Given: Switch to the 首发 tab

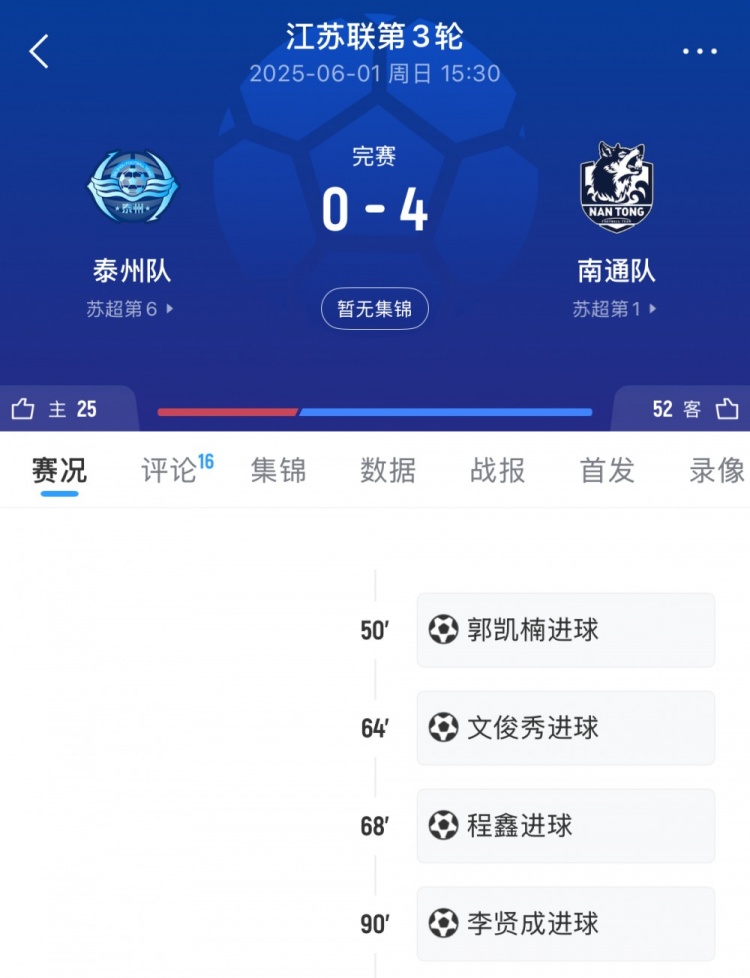Looking at the screenshot, I should (607, 470).
